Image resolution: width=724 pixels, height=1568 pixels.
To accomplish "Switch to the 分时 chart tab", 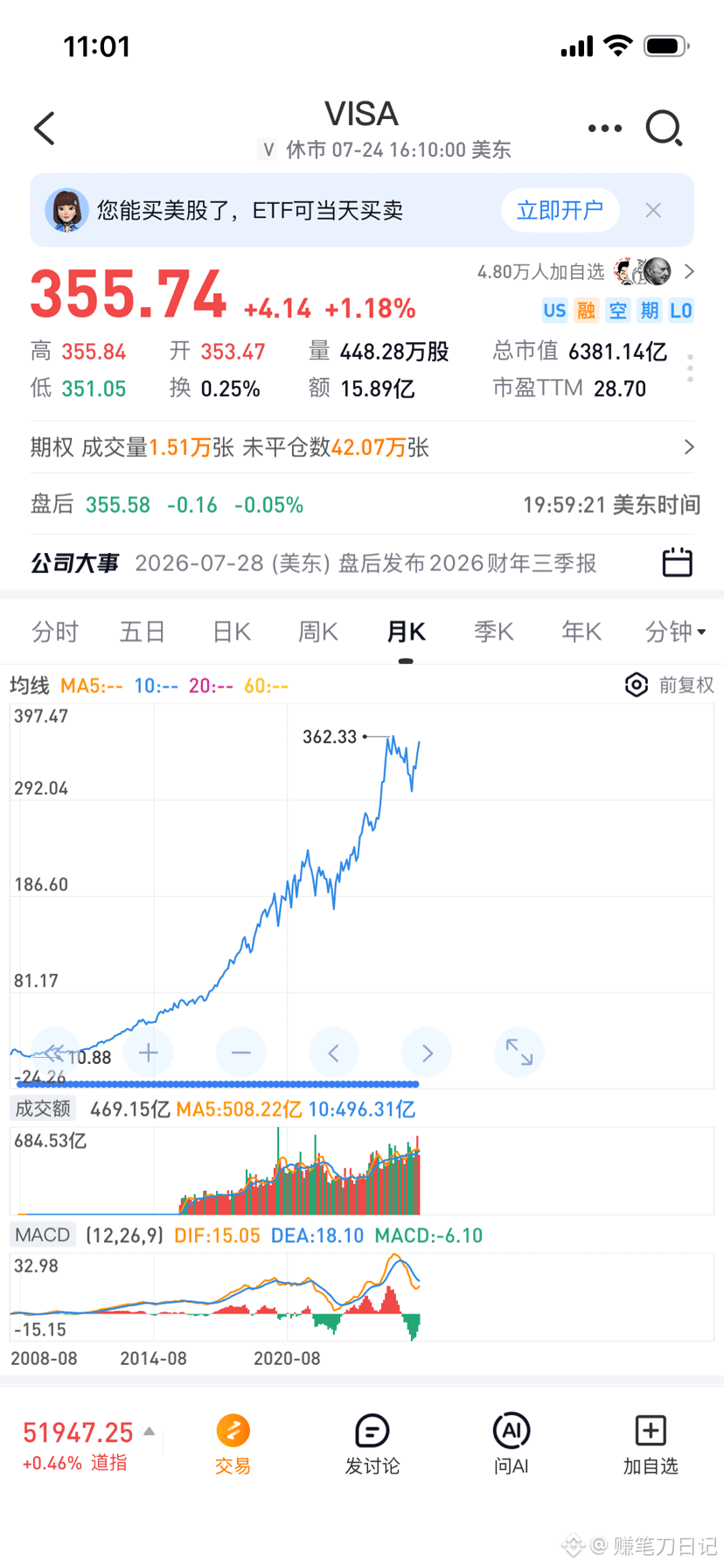I will (x=55, y=632).
